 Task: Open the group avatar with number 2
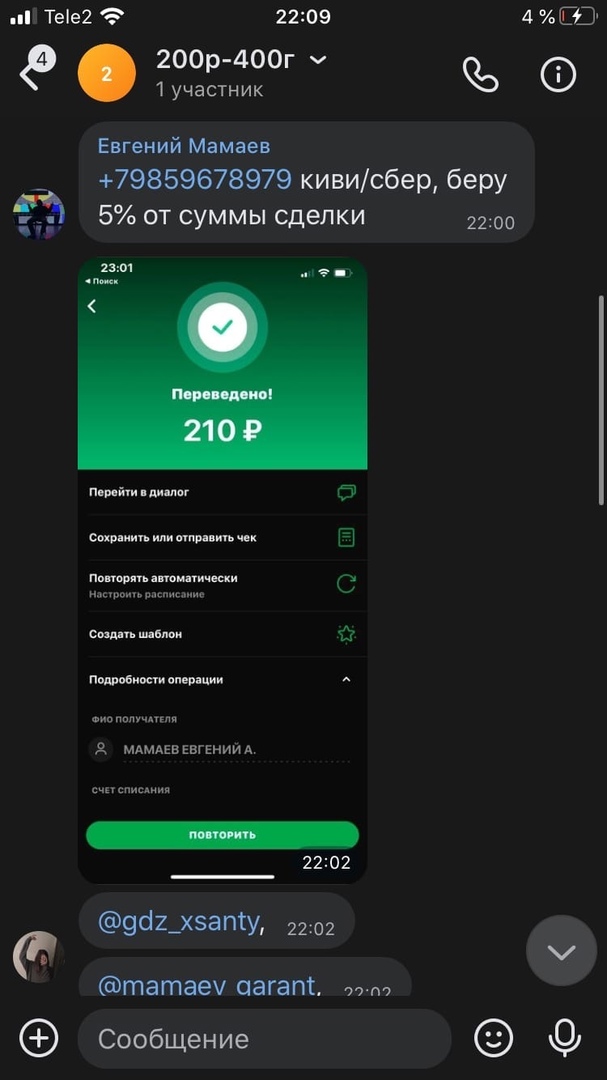pyautogui.click(x=106, y=74)
